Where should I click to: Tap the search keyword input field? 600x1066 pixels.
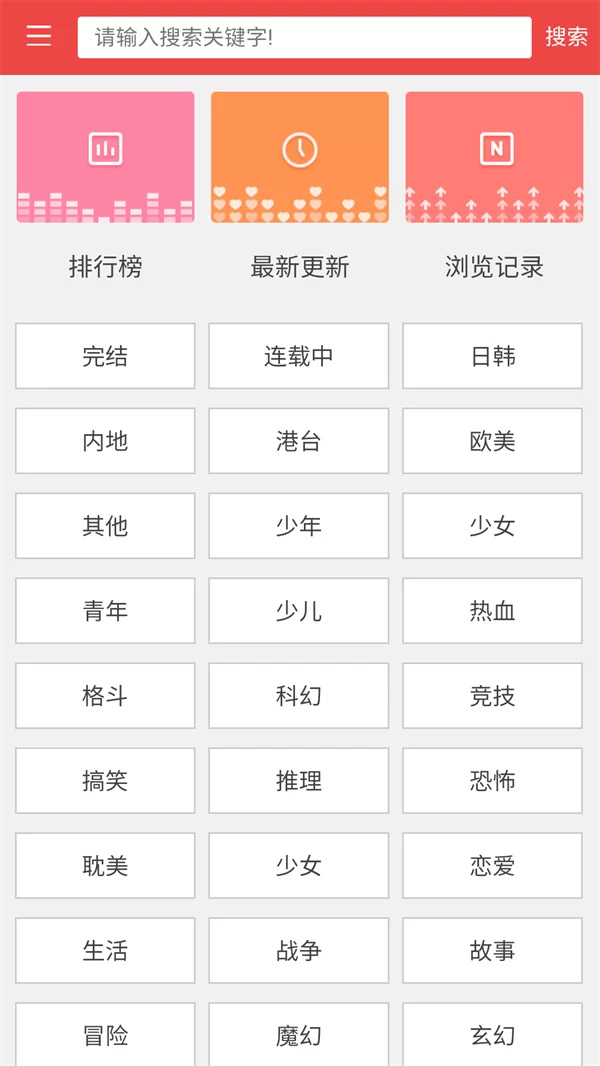[x=304, y=38]
